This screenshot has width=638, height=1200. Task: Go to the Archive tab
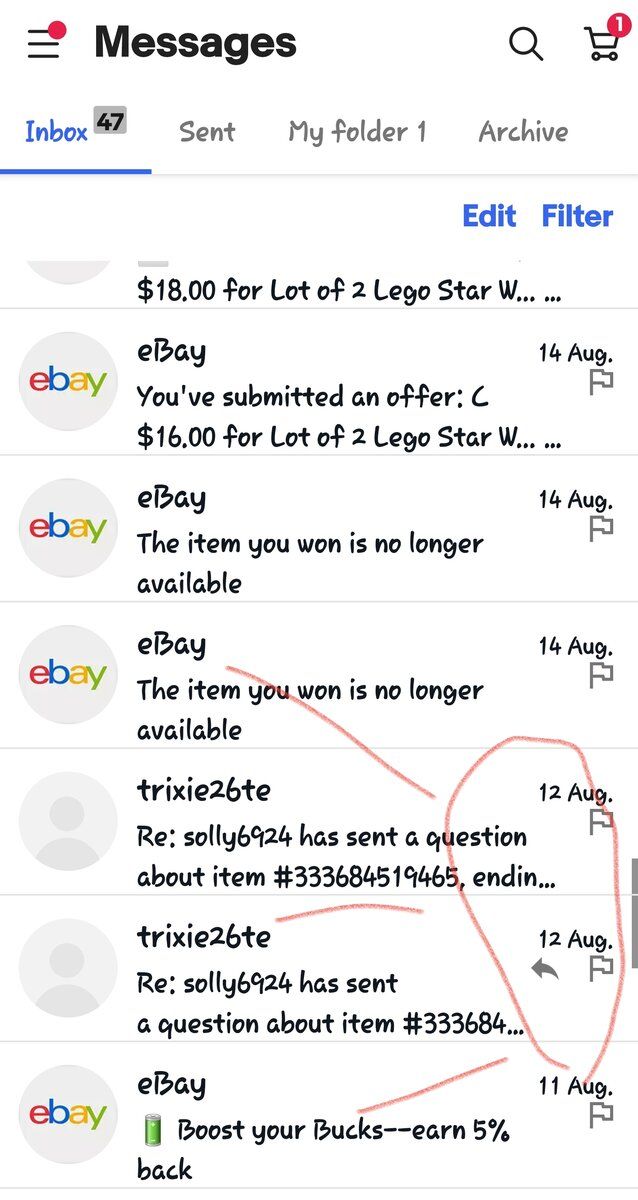click(x=523, y=132)
